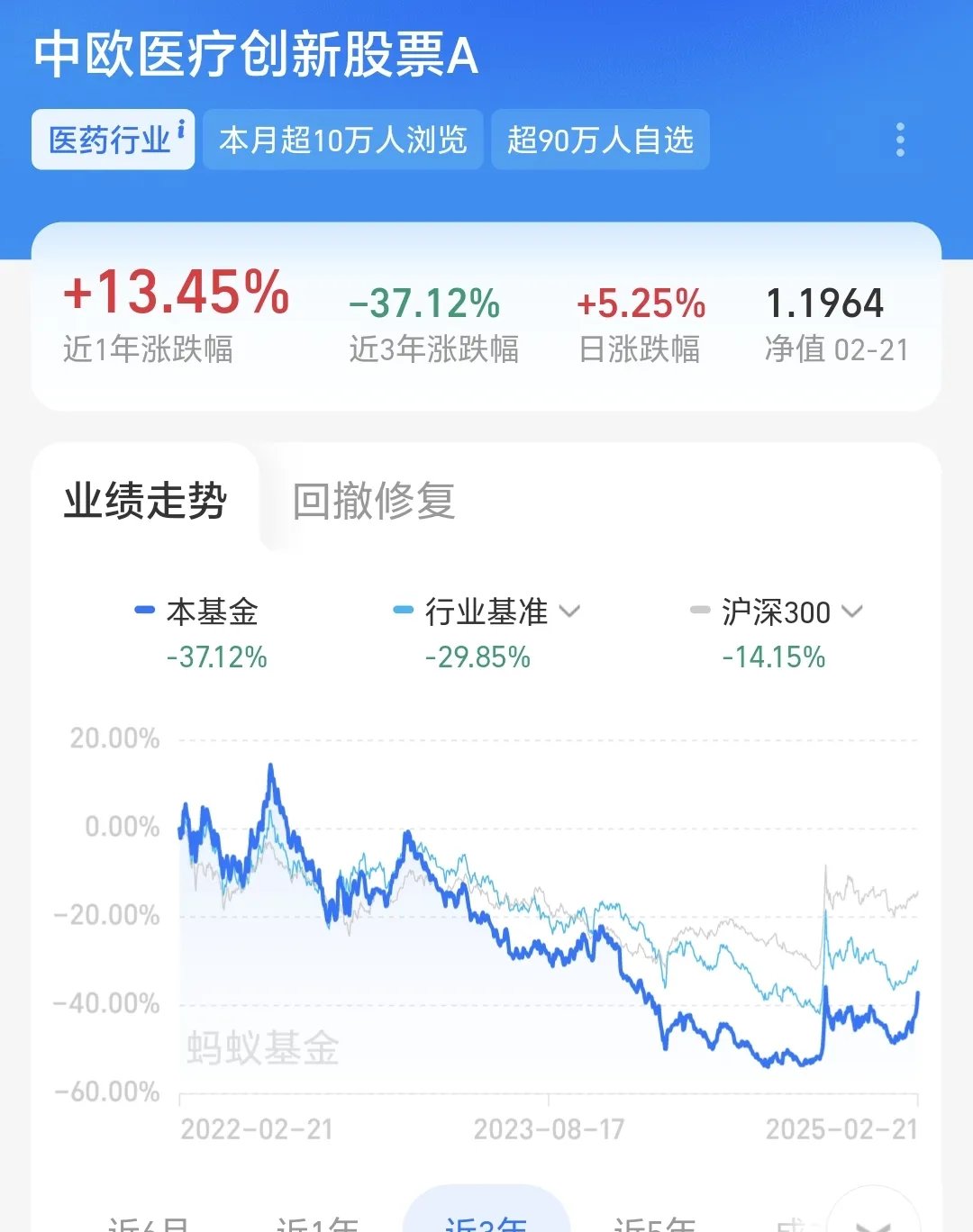Click the 净值 1.1964 value

point(826,303)
